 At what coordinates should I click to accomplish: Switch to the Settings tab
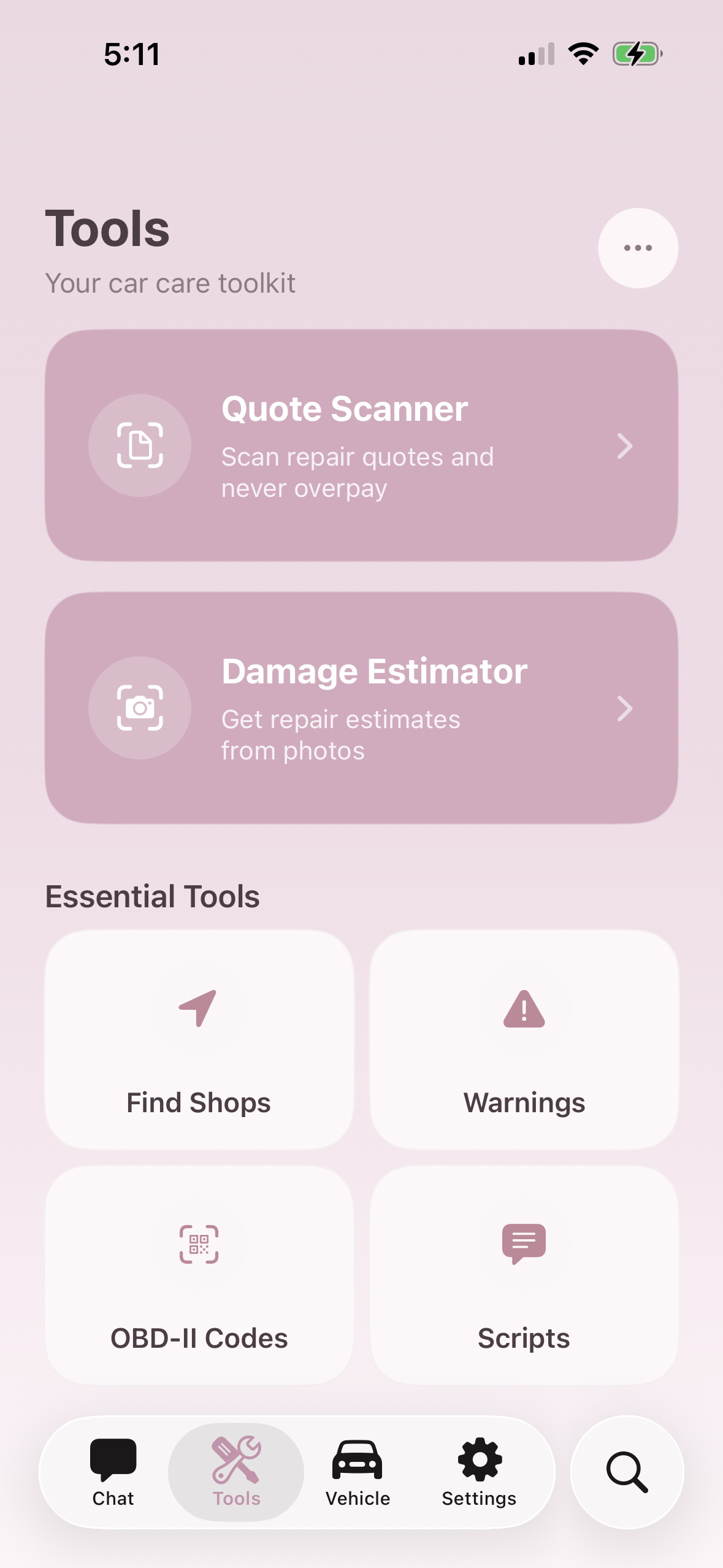click(x=479, y=1472)
